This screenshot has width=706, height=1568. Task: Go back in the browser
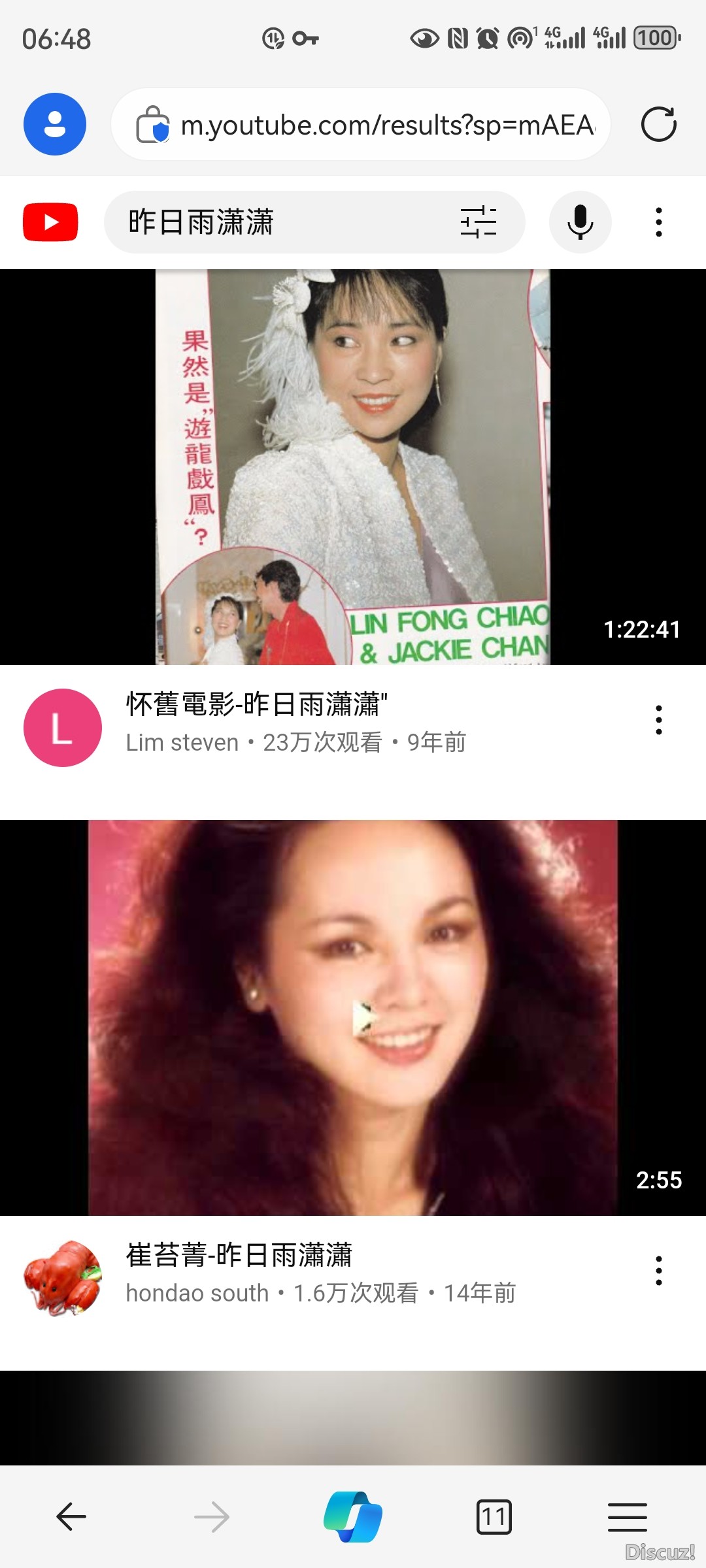(71, 1516)
